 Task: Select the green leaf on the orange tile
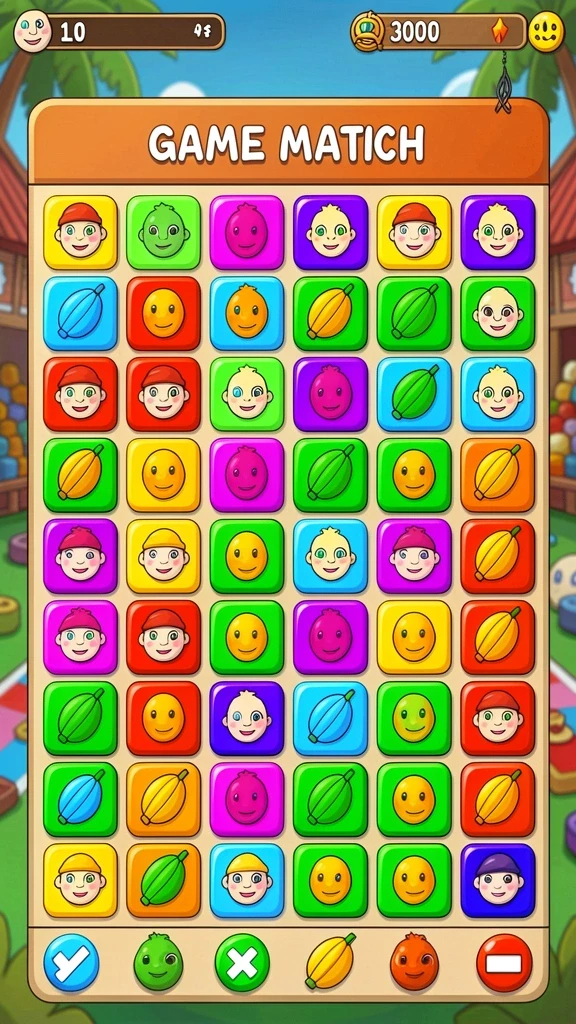tap(163, 880)
